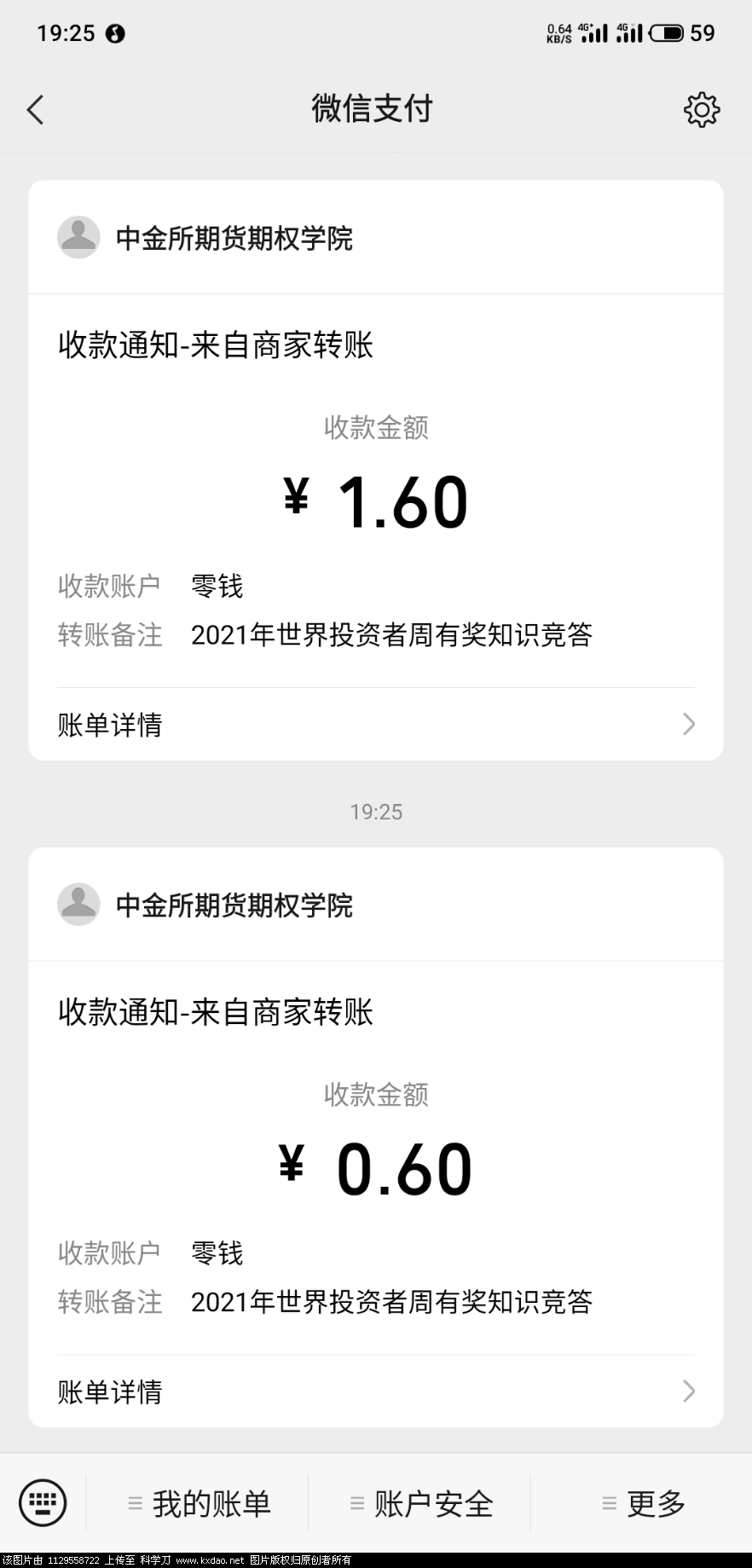
Task: Tap the chevron next to first 账单详情
Action: coord(689,724)
